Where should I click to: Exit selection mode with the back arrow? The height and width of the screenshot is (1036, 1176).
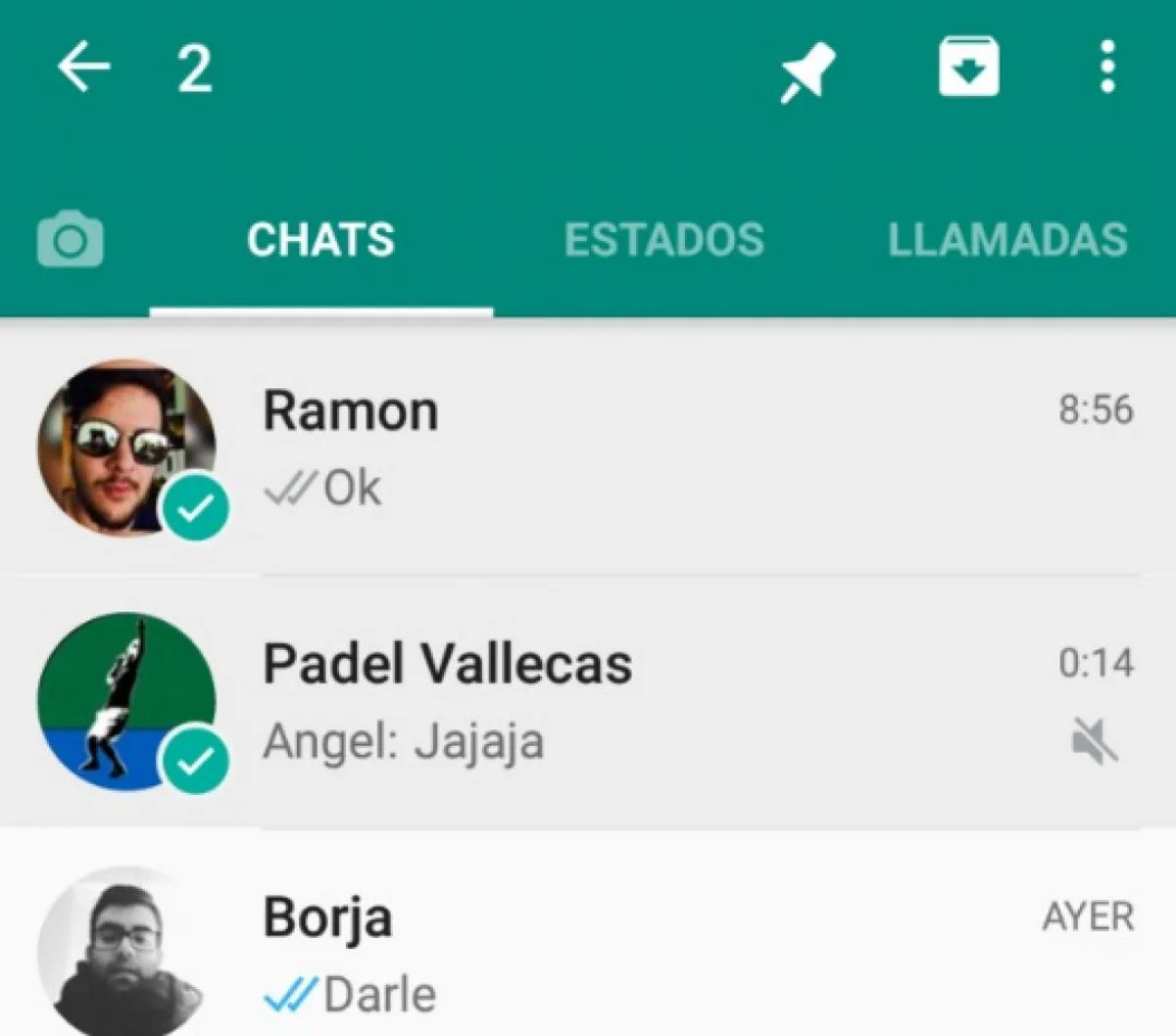tap(83, 69)
